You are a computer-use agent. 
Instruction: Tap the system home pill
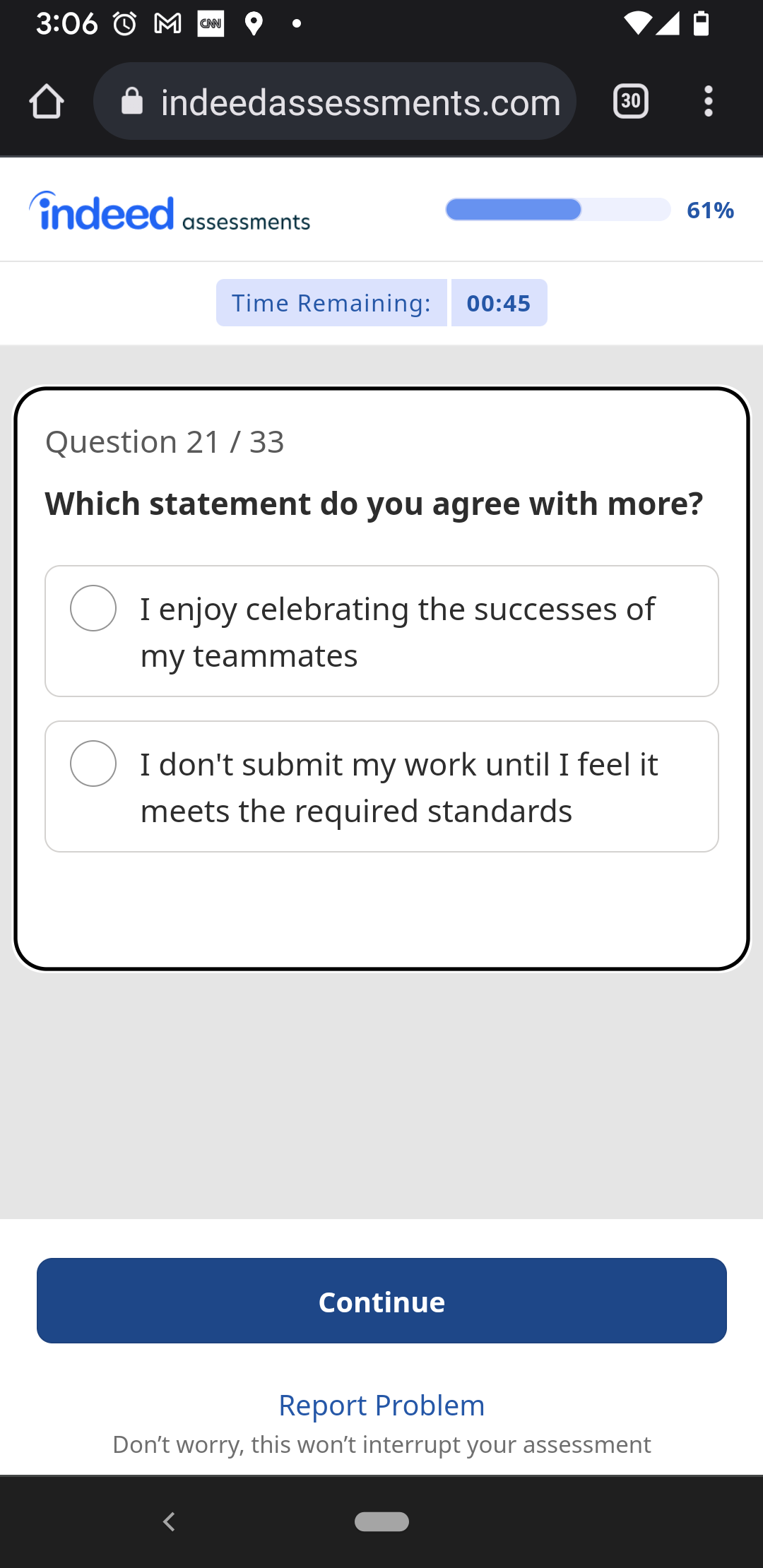(381, 1521)
